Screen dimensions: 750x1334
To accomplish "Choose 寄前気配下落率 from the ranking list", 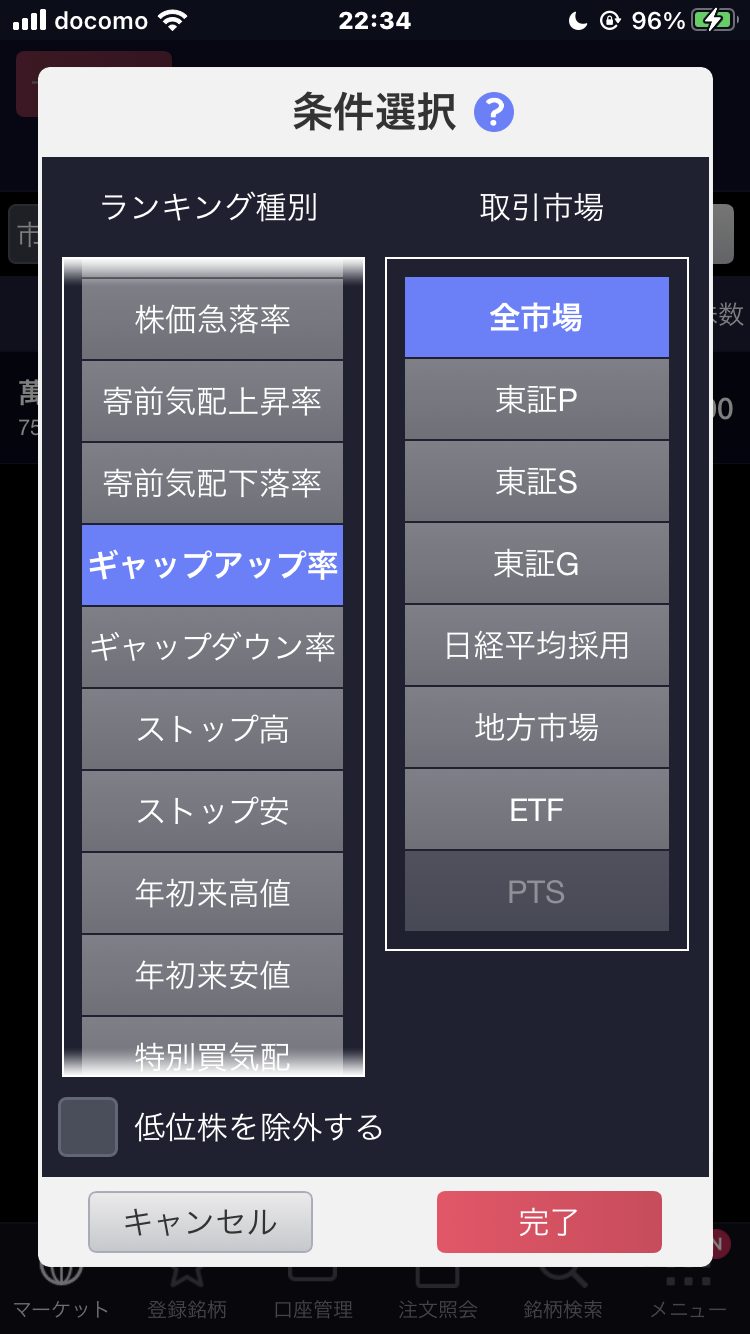I will (212, 483).
